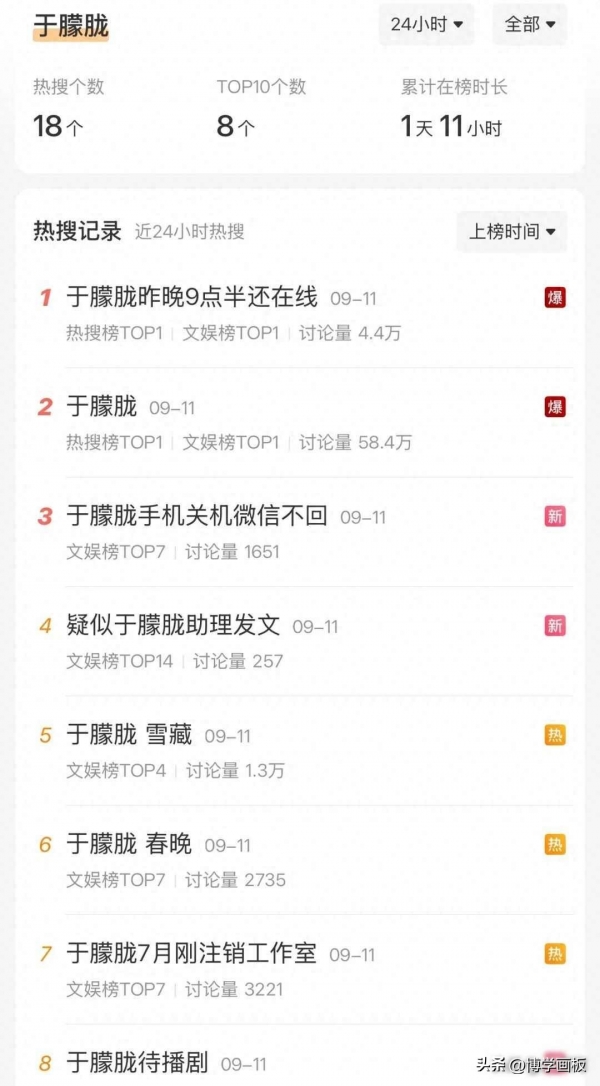
Task: Expand the 全部 filter dropdown
Action: pyautogui.click(x=529, y=24)
